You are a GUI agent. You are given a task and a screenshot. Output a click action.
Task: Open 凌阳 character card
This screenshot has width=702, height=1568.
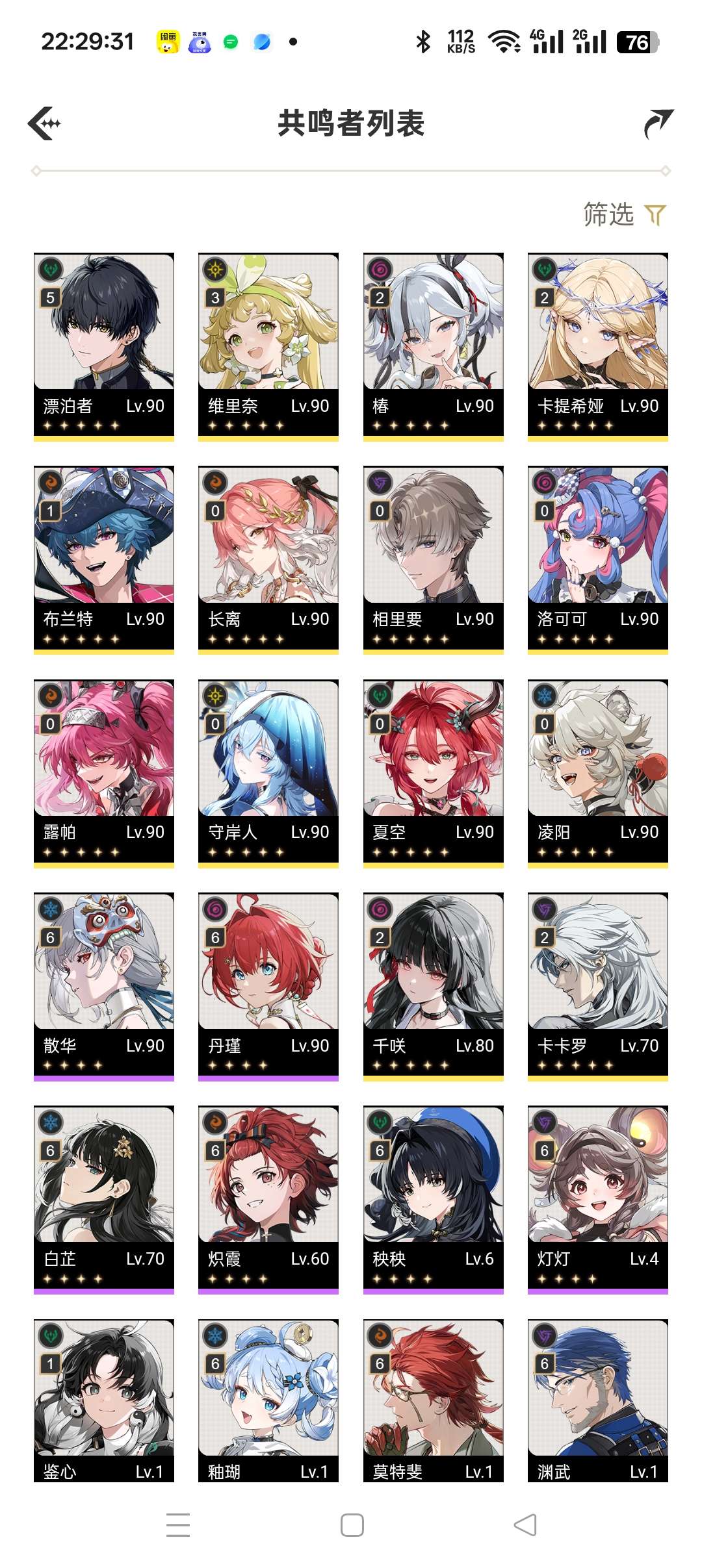[598, 770]
